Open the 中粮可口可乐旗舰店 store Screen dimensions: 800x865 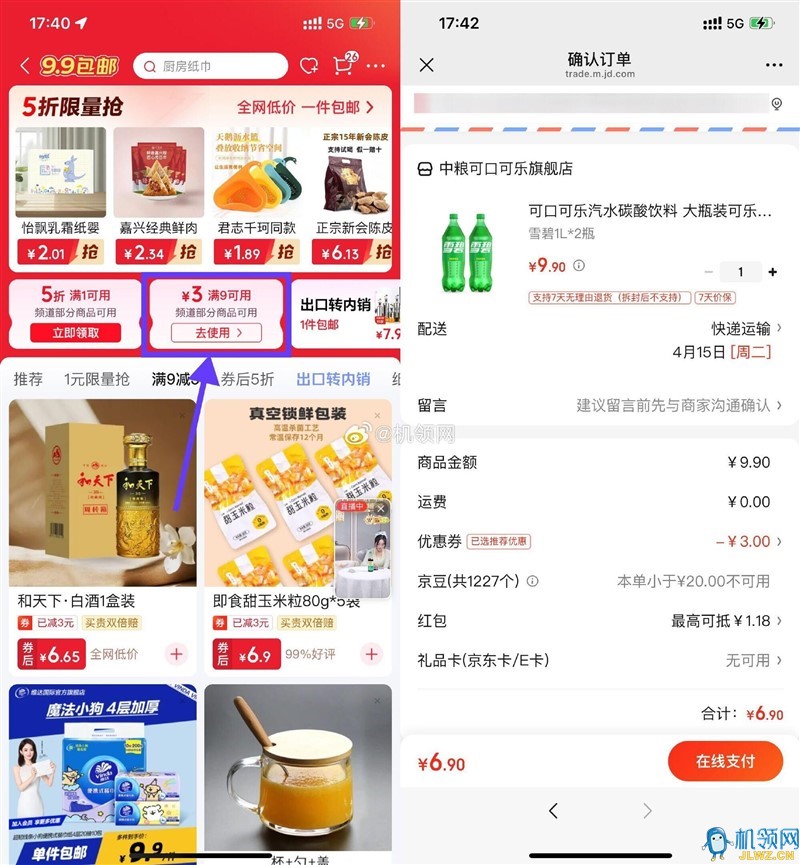506,169
